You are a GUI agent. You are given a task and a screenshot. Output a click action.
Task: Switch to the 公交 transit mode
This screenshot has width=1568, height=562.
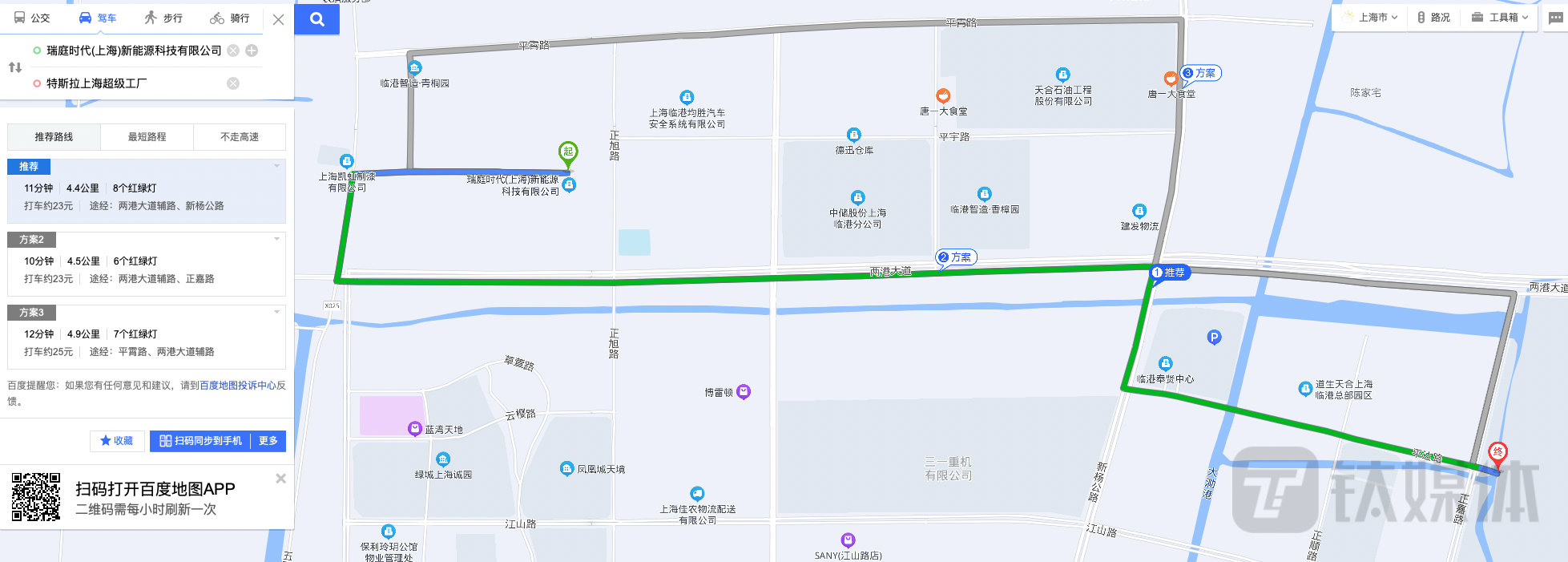pos(32,18)
